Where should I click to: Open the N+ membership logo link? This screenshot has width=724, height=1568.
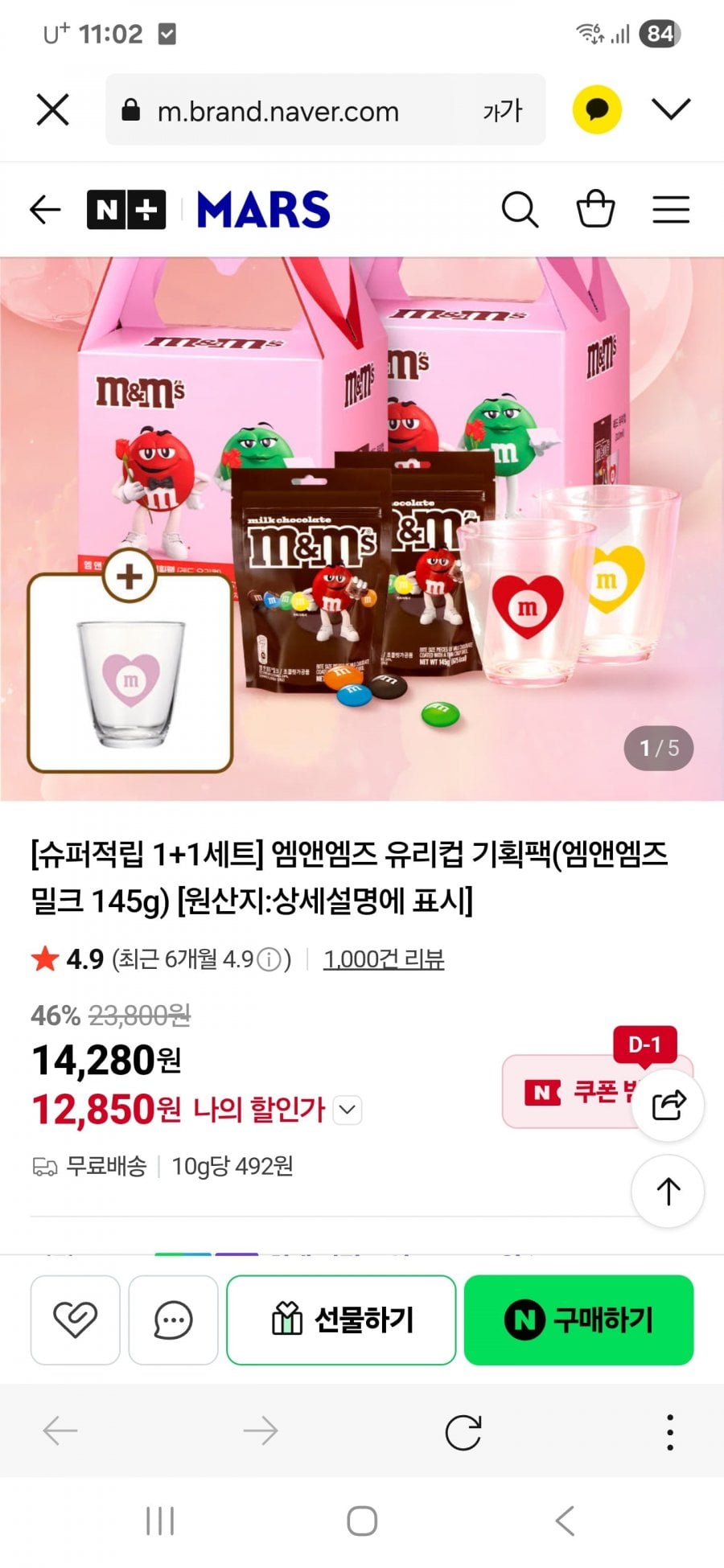point(126,210)
